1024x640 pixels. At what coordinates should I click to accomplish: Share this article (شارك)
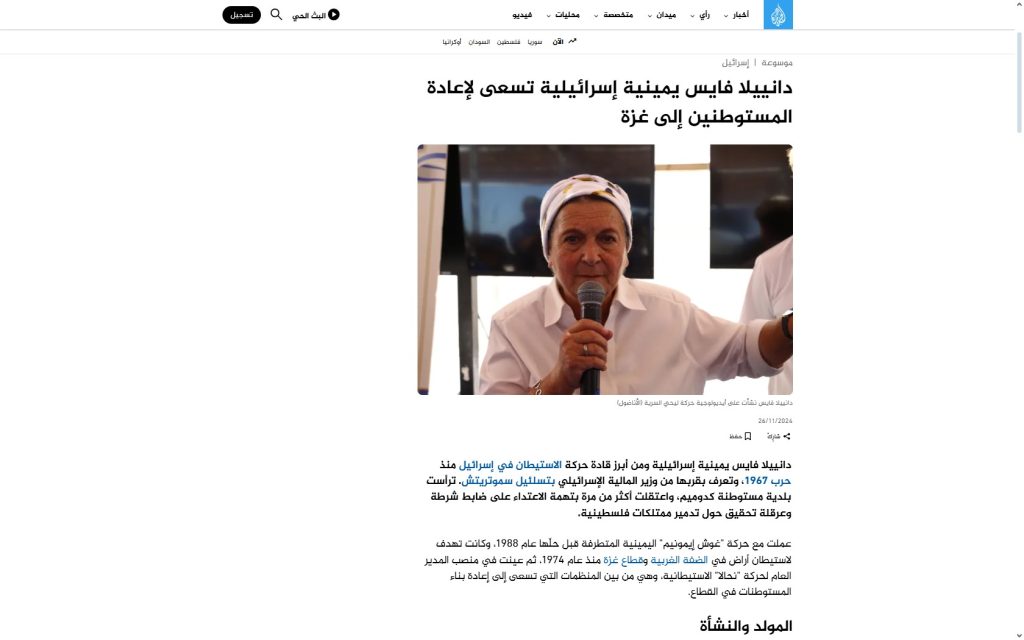tap(779, 436)
